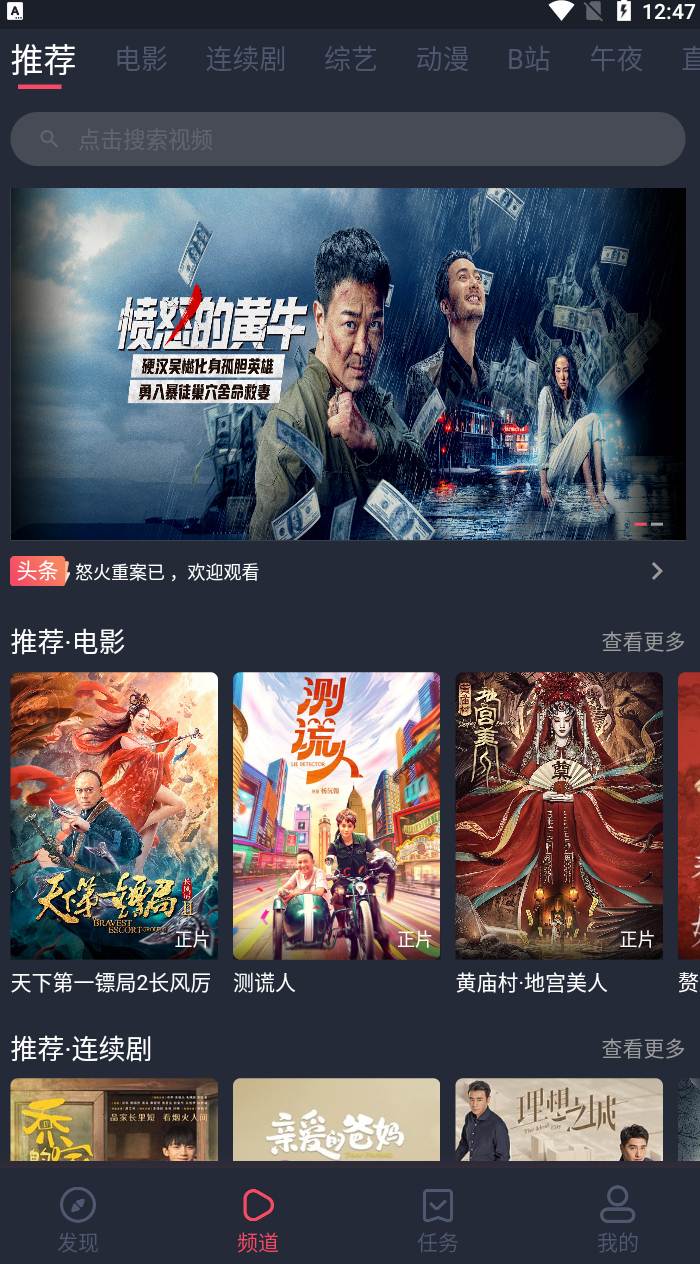Go to the 动漫 tab
This screenshot has width=700, height=1264.
tap(442, 59)
